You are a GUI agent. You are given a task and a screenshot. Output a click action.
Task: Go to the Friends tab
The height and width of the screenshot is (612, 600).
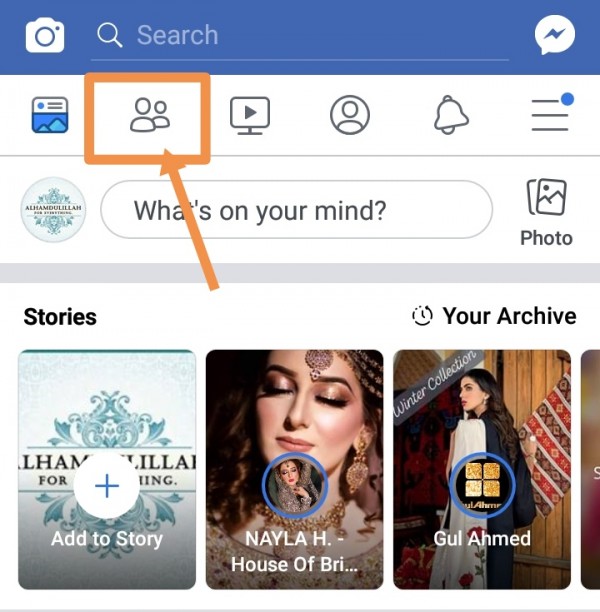click(x=150, y=115)
